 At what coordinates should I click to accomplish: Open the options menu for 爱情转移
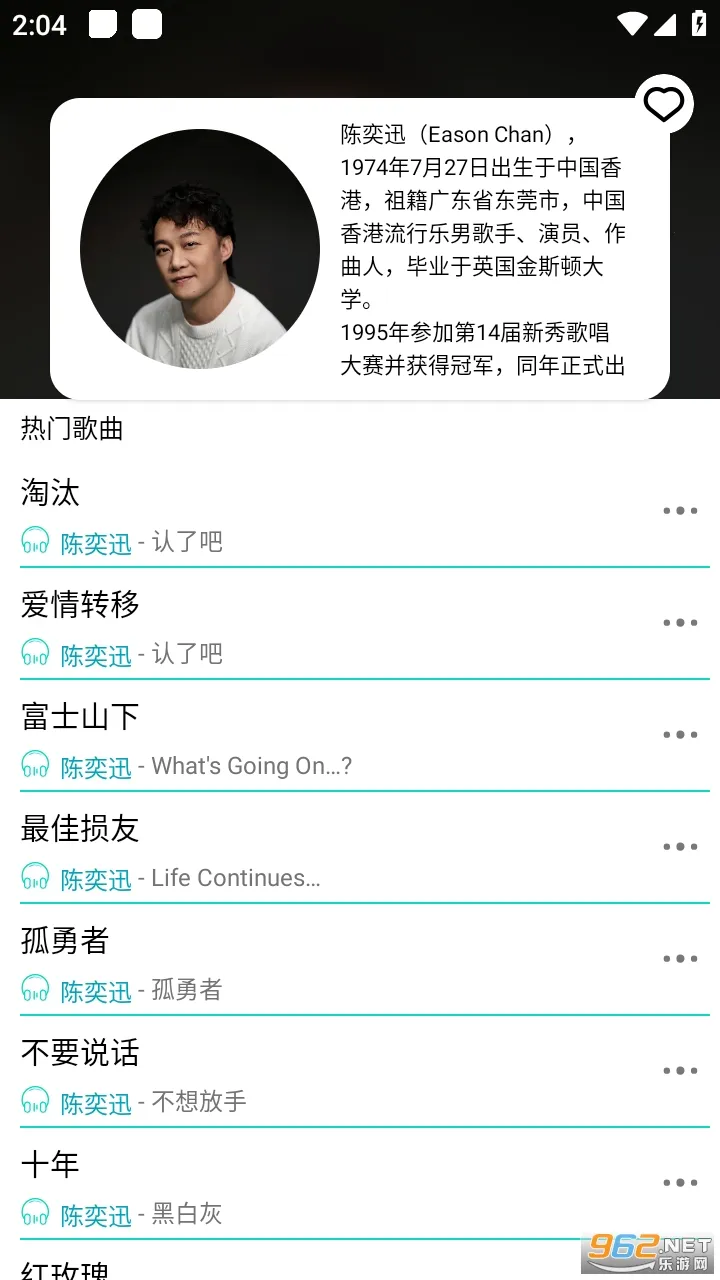(x=680, y=622)
